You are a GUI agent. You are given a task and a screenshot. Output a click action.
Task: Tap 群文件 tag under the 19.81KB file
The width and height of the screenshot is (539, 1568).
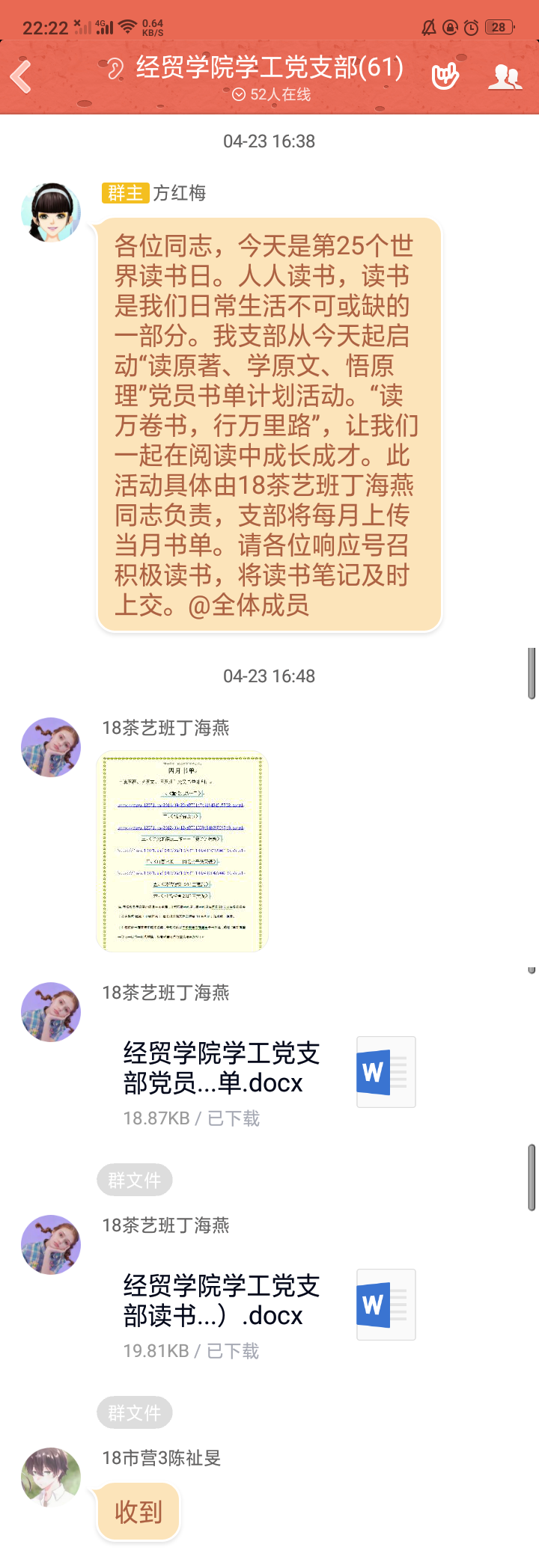pyautogui.click(x=135, y=1412)
